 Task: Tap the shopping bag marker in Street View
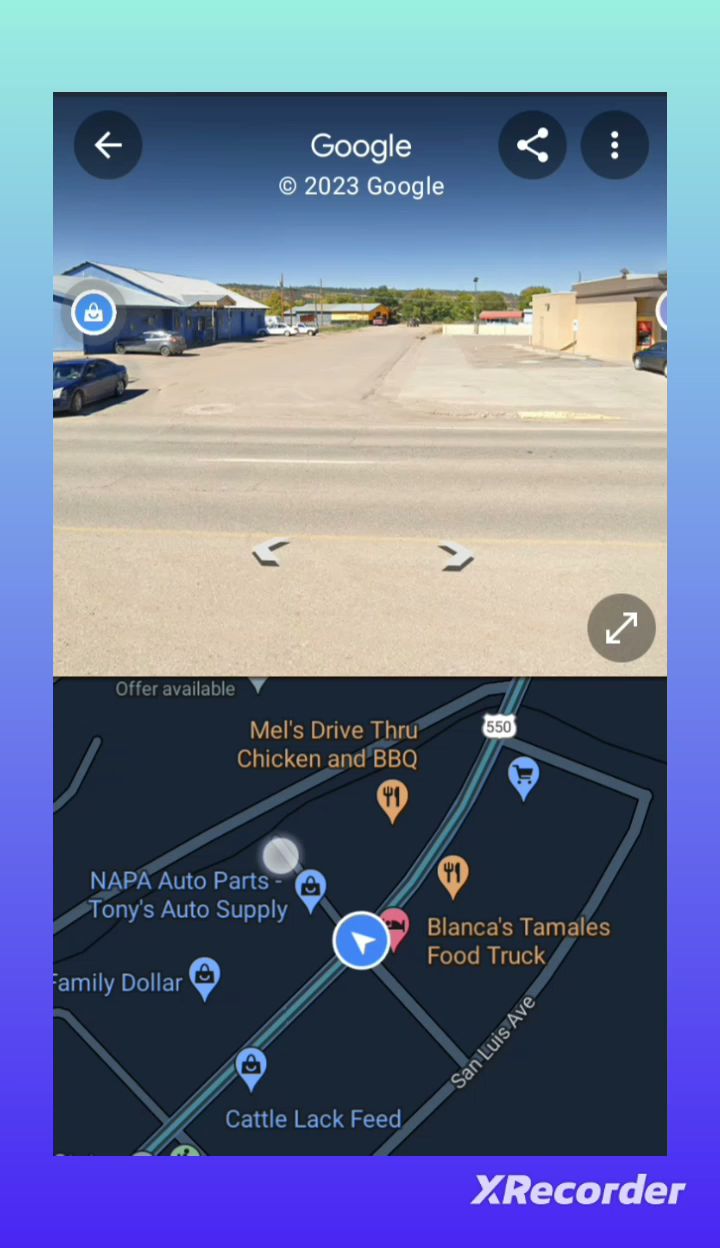(x=94, y=314)
